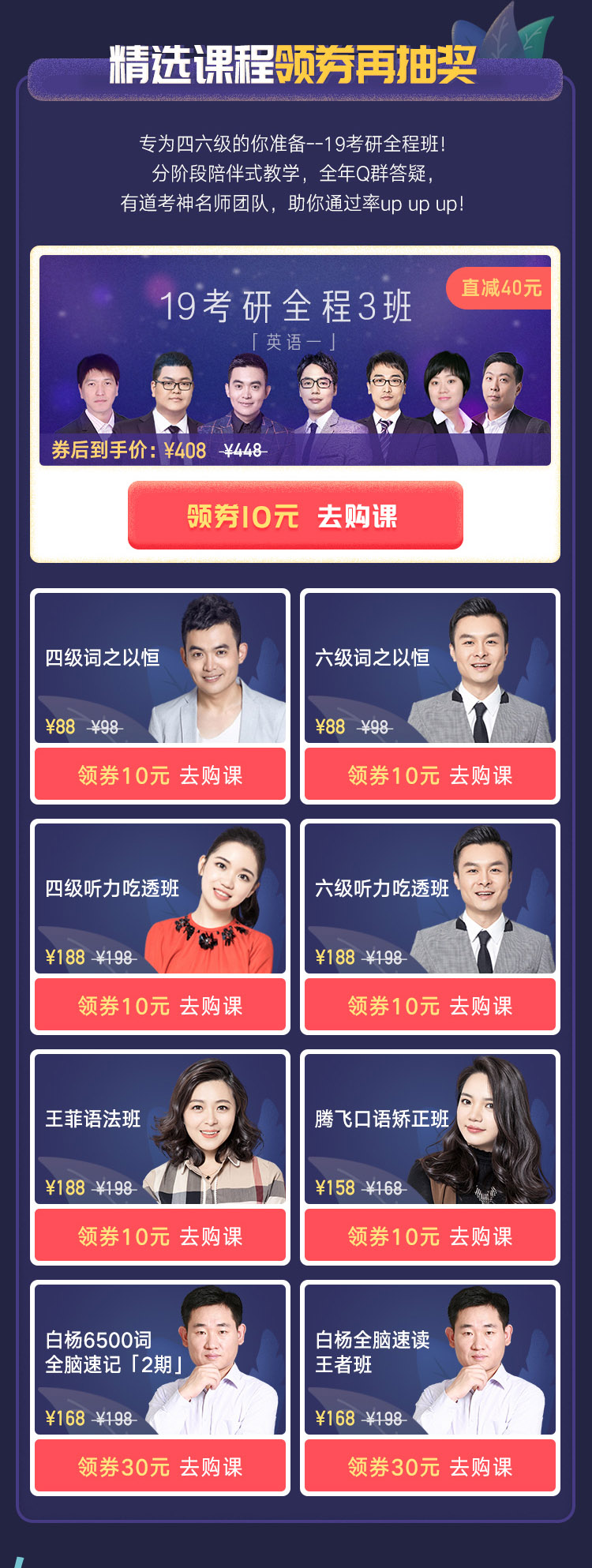
Task: View 四级听力吃透班 course
Action: [x=160, y=898]
